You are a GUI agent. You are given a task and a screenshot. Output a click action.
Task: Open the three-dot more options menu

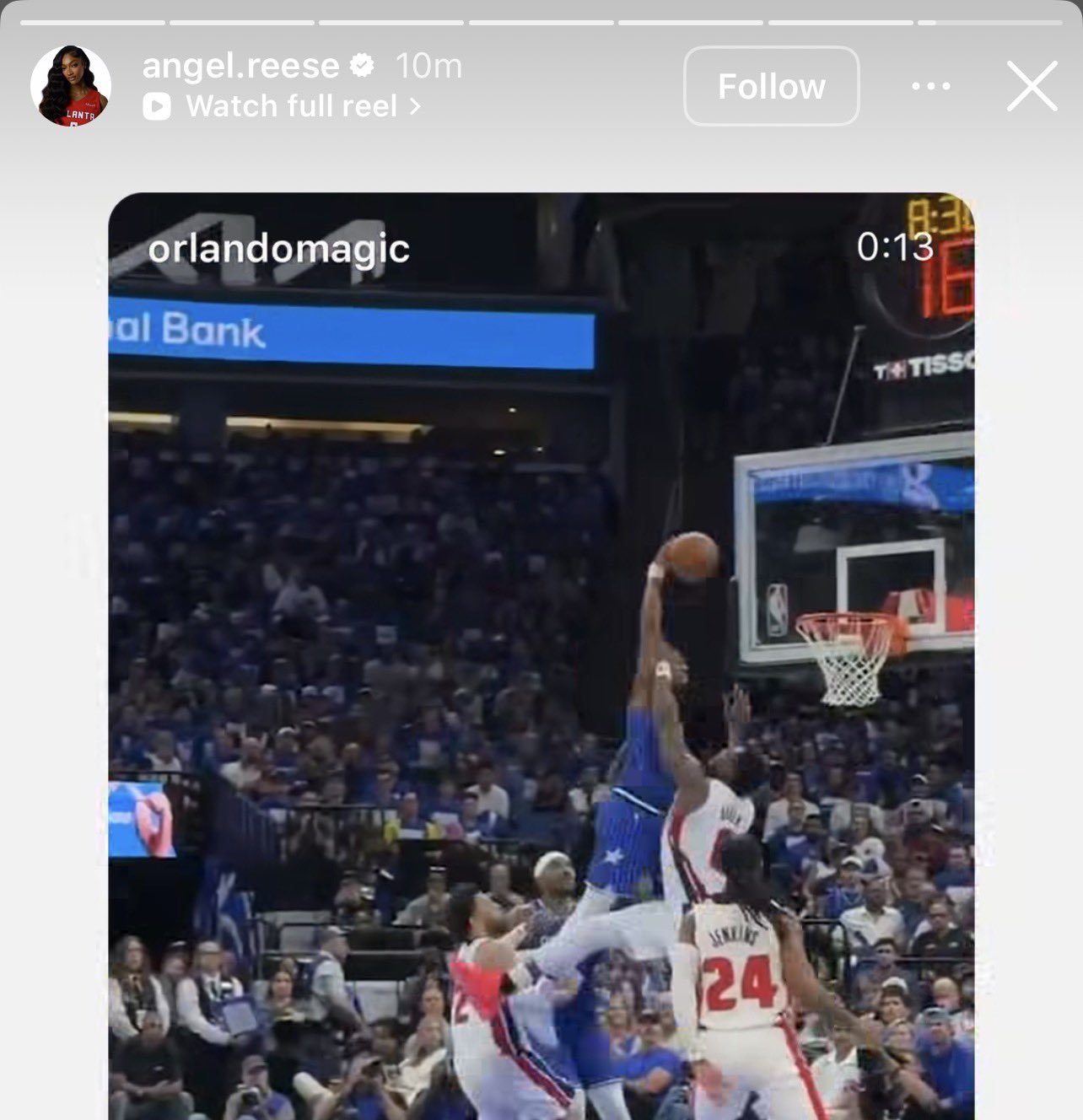(931, 86)
